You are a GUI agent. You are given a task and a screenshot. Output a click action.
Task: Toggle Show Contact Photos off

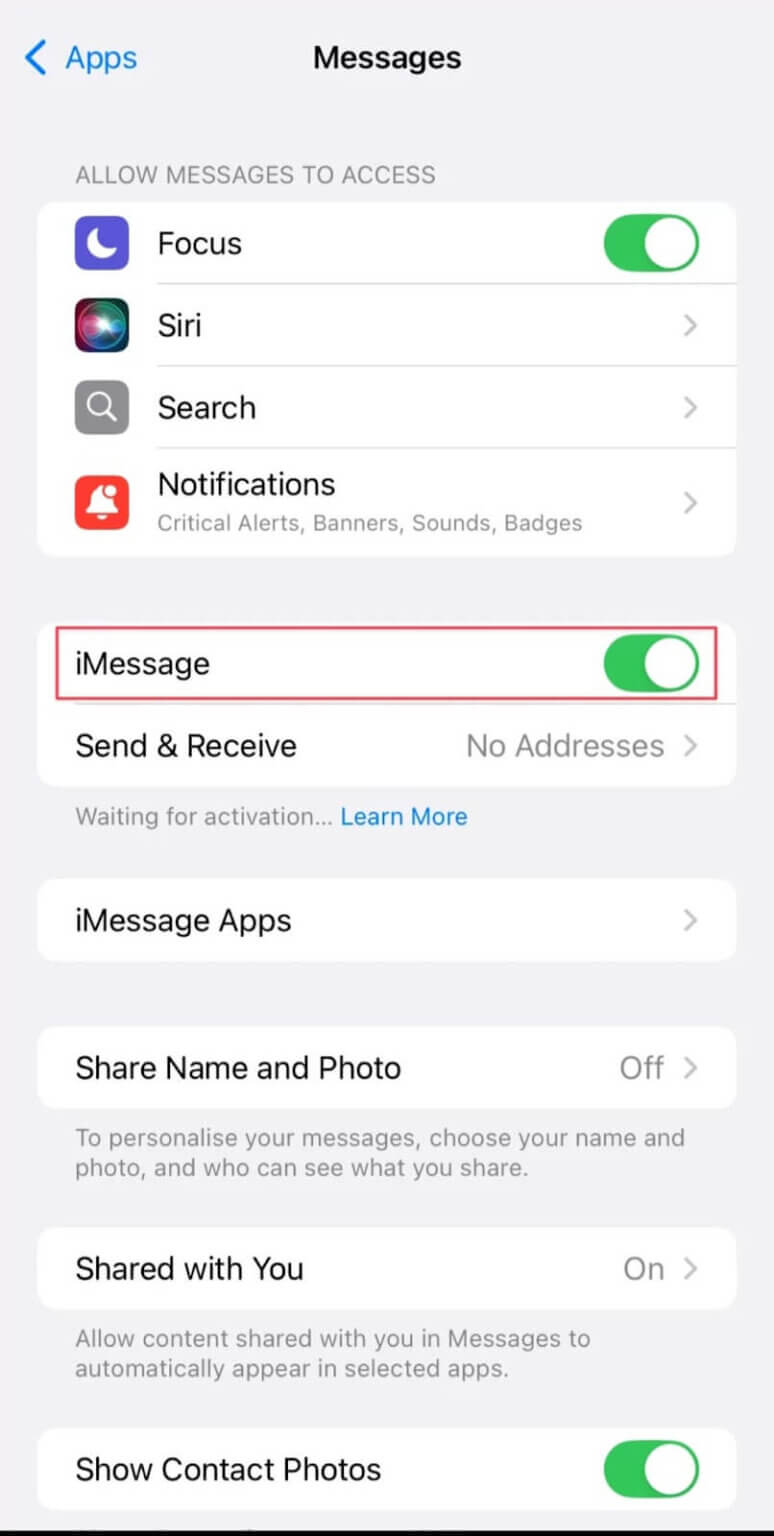pos(651,1469)
